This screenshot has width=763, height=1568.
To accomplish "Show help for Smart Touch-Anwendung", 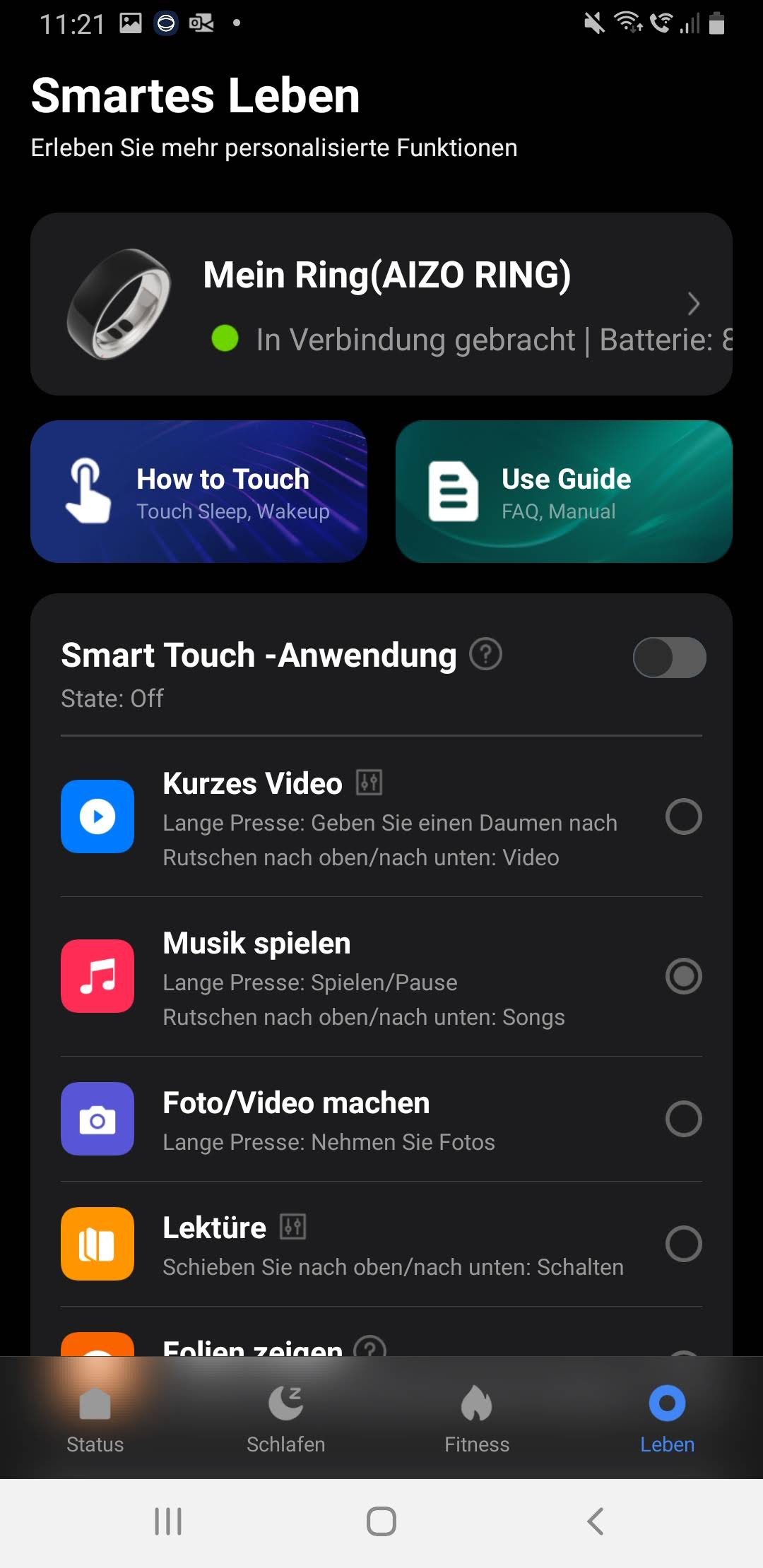I will point(486,654).
